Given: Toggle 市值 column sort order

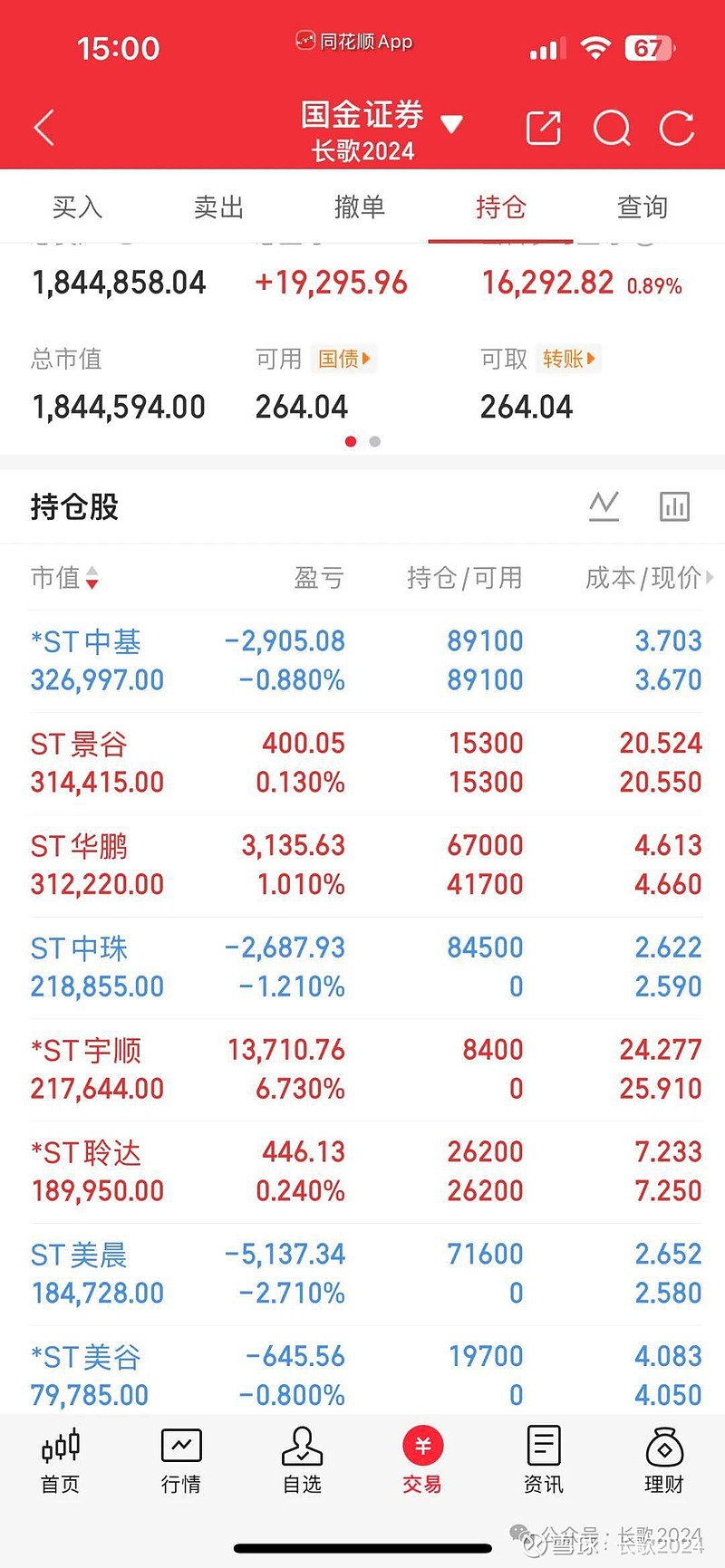Looking at the screenshot, I should pos(65,578).
